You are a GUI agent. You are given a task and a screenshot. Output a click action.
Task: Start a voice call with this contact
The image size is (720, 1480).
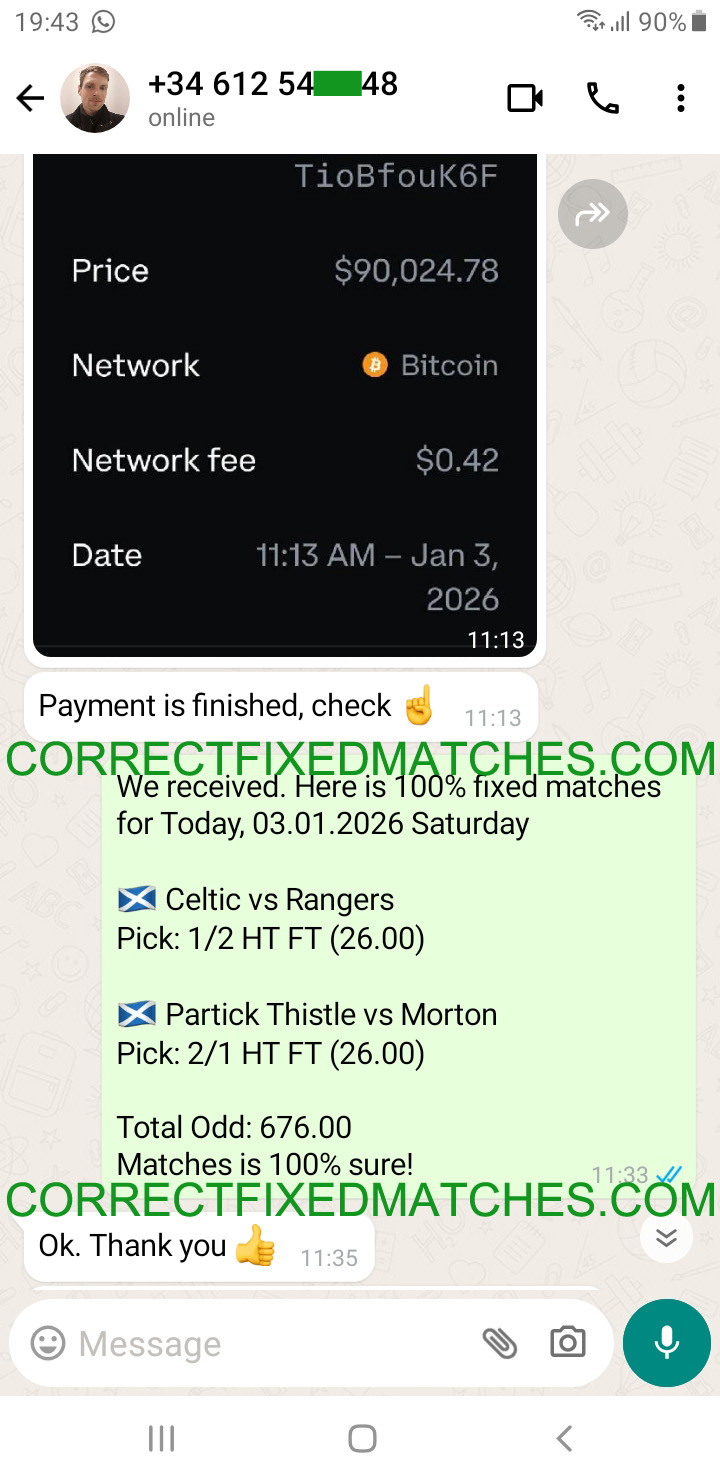click(602, 97)
